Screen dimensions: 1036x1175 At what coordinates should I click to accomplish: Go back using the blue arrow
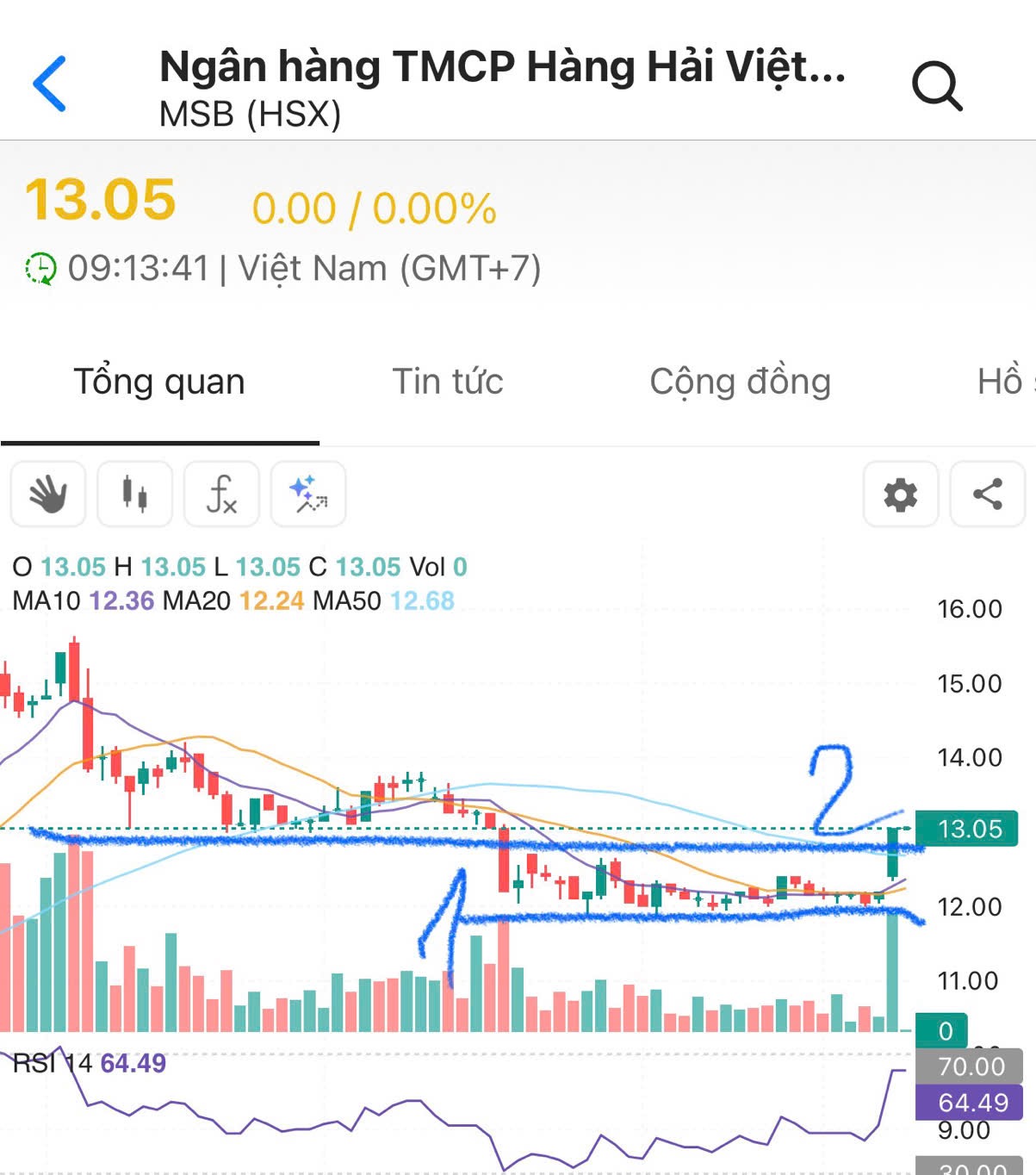point(50,84)
